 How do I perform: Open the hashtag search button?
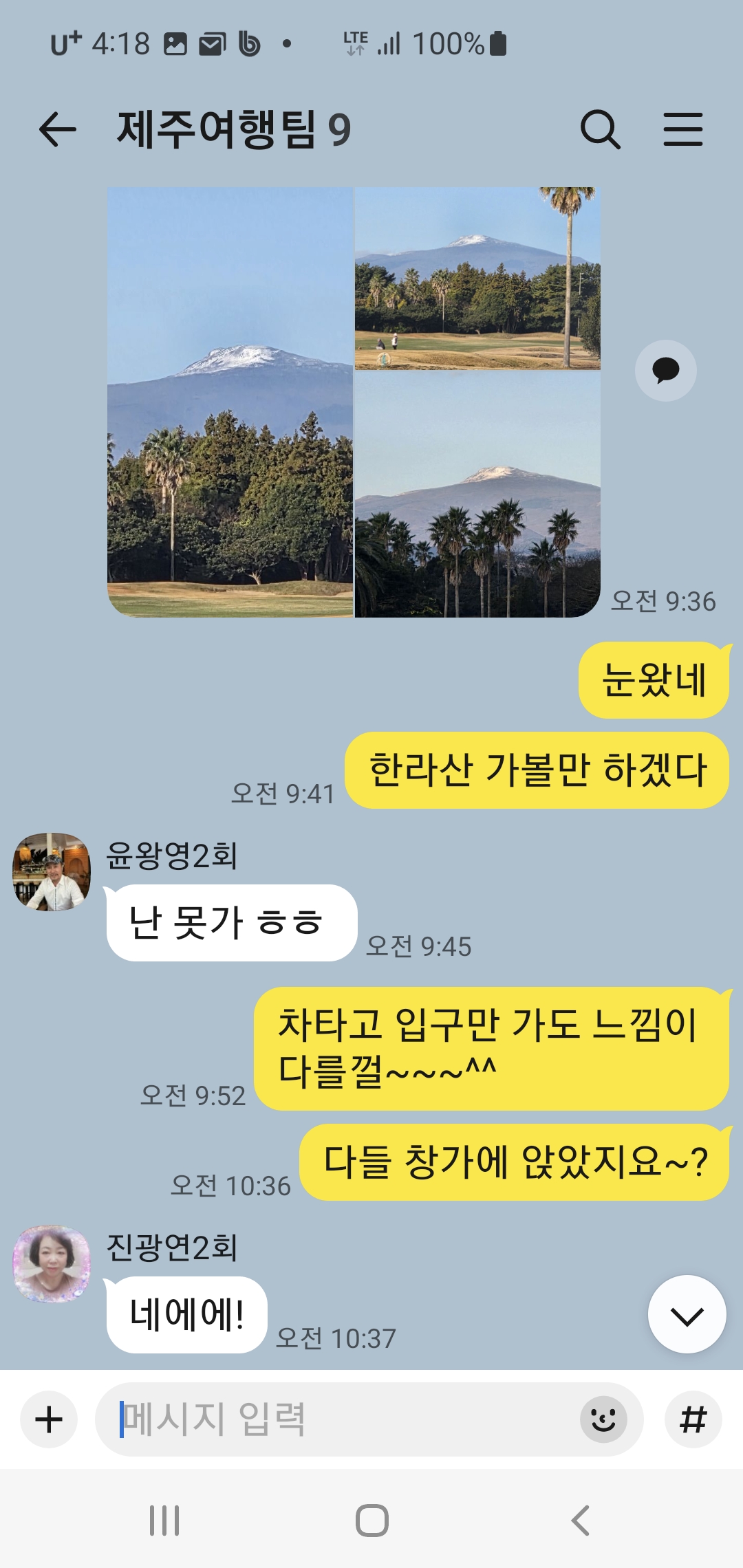point(693,1419)
